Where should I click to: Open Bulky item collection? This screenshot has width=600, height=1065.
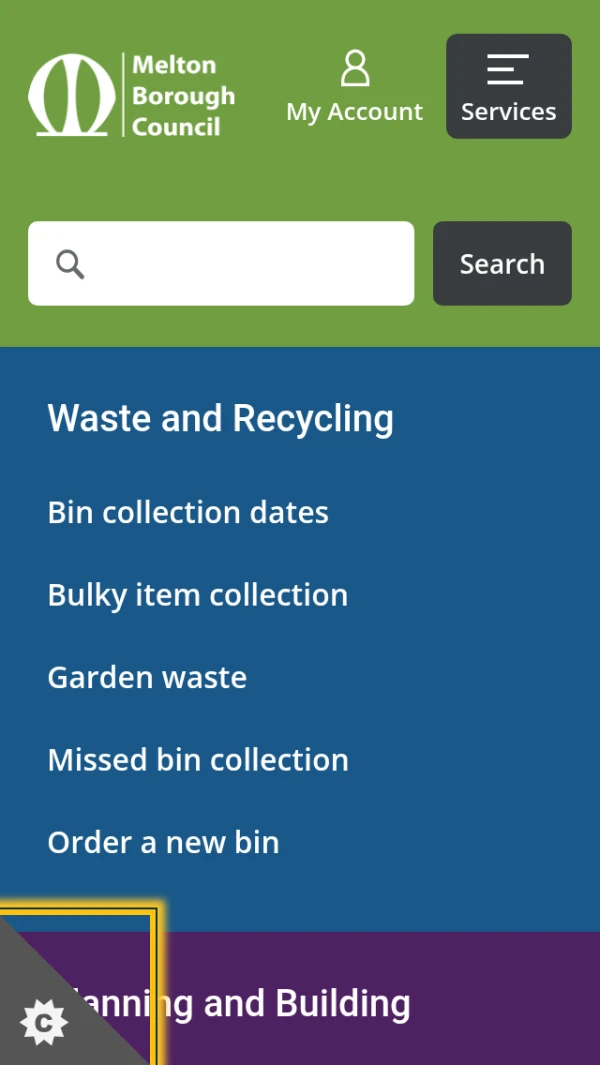click(x=198, y=595)
